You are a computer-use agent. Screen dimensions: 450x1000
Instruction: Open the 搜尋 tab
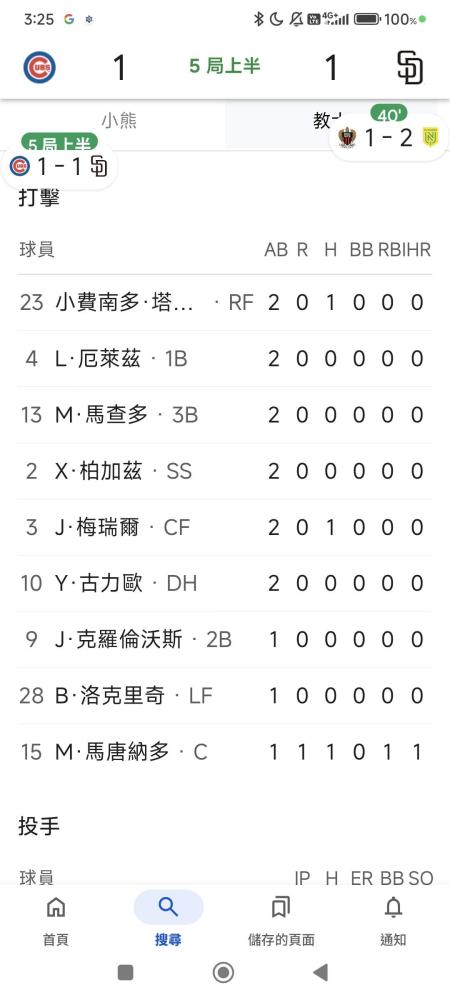click(168, 920)
